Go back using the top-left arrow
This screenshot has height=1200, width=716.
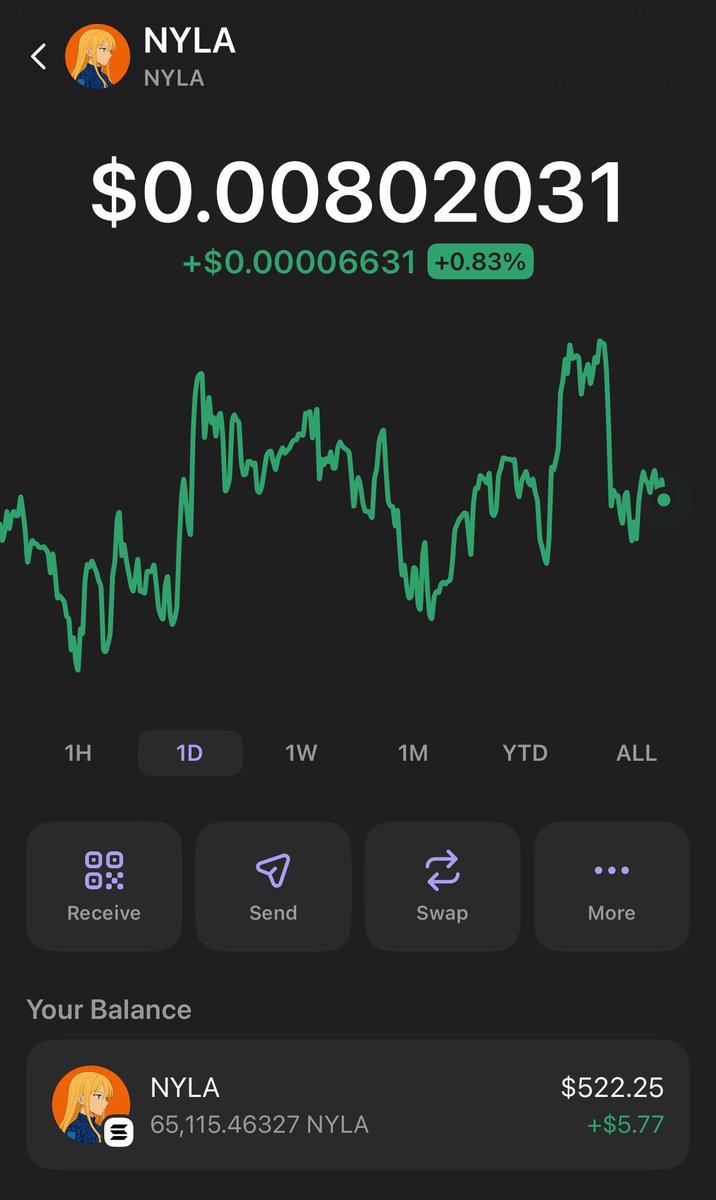click(x=38, y=57)
